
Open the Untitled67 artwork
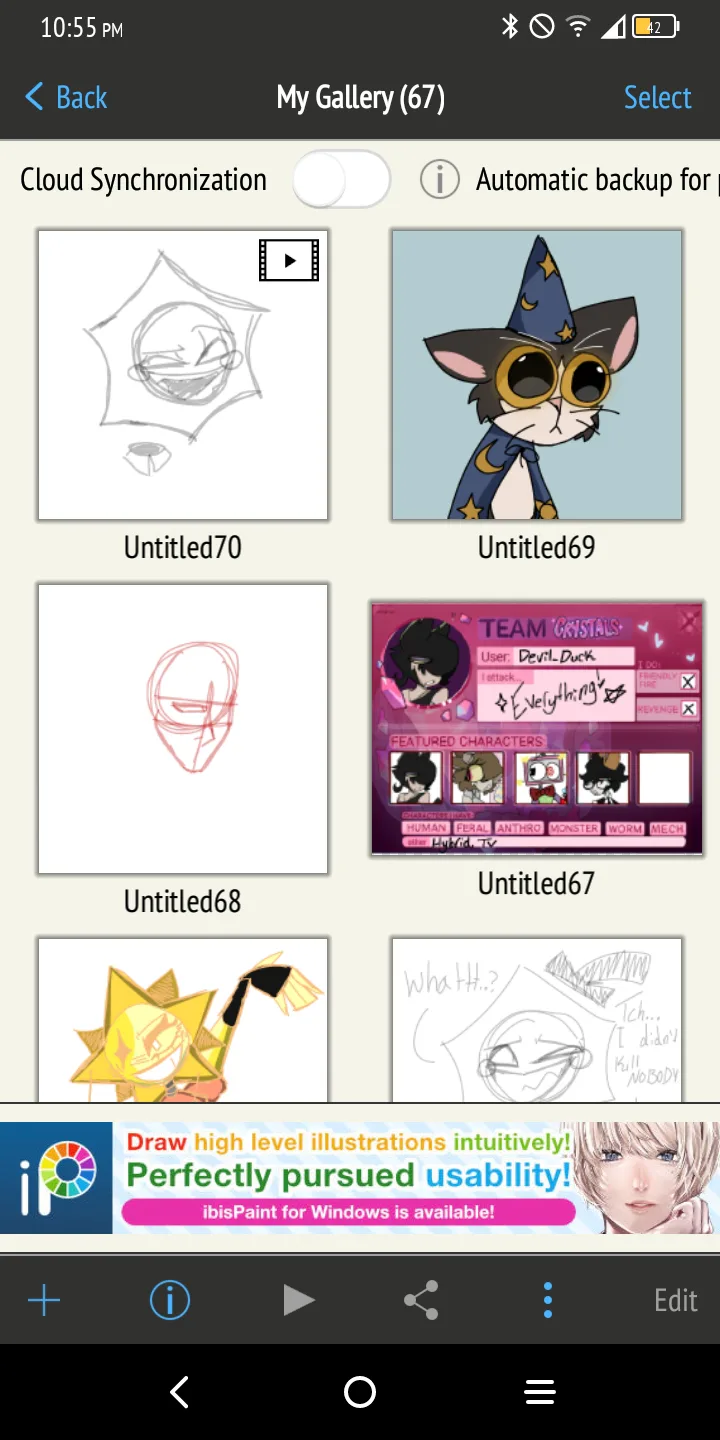coord(537,729)
